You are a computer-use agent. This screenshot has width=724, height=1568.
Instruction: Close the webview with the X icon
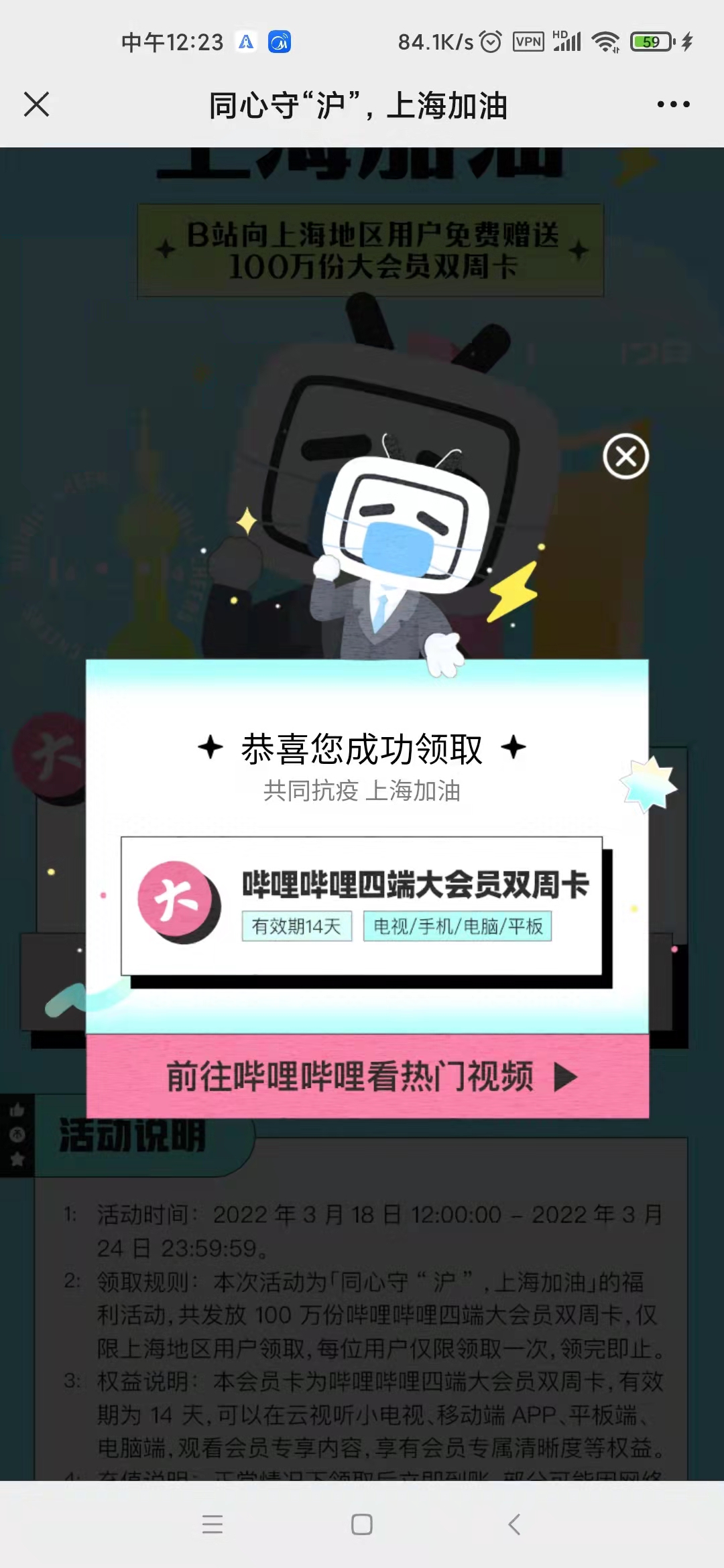36,105
